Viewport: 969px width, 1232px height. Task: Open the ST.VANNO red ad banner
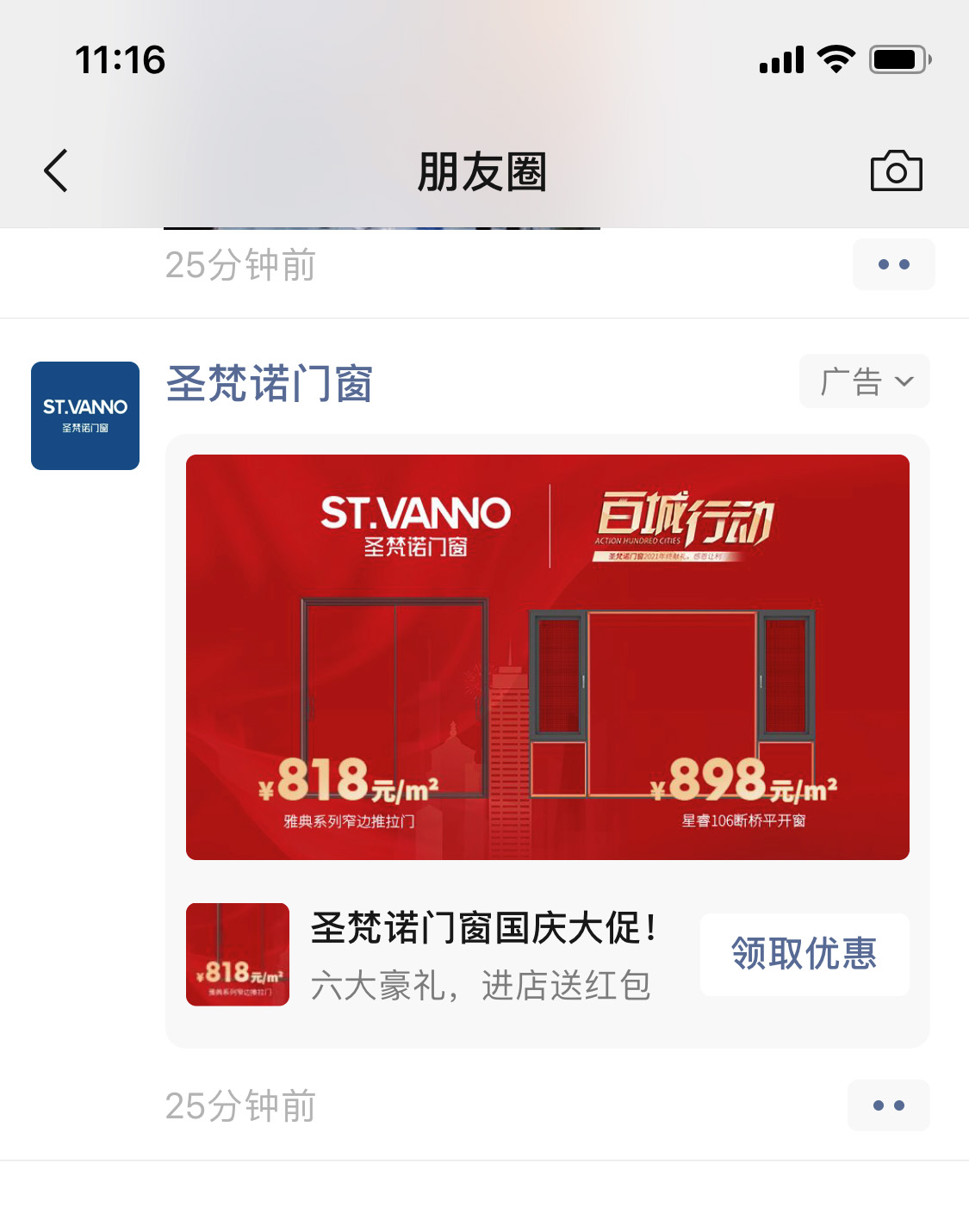547,657
